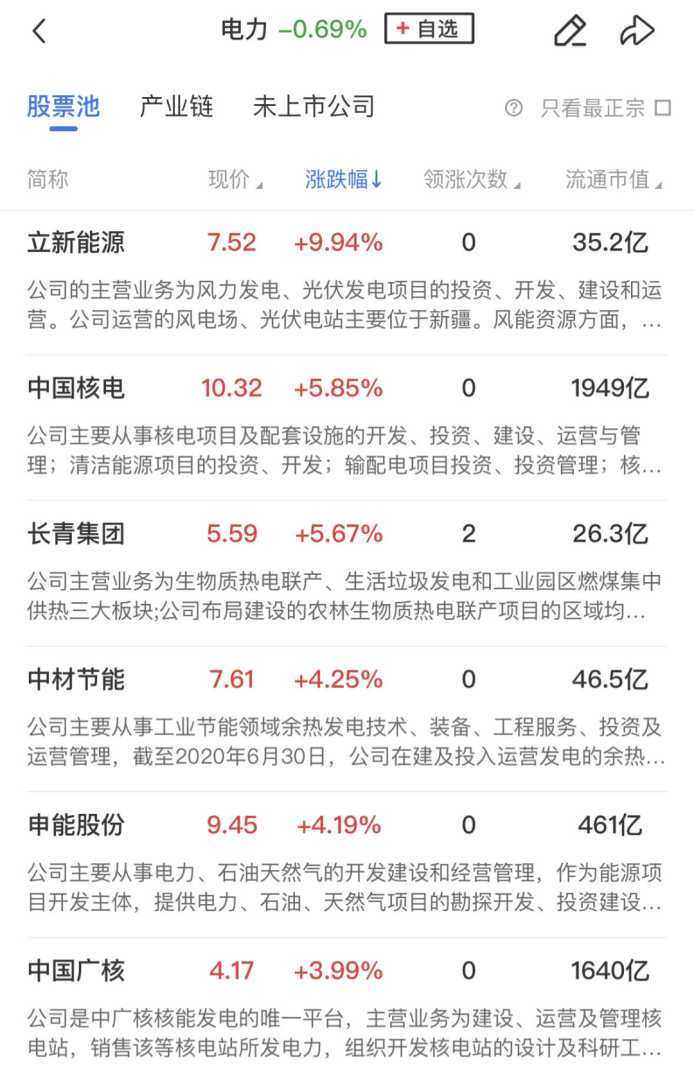
Task: Sort list by 现价
Action: (234, 180)
